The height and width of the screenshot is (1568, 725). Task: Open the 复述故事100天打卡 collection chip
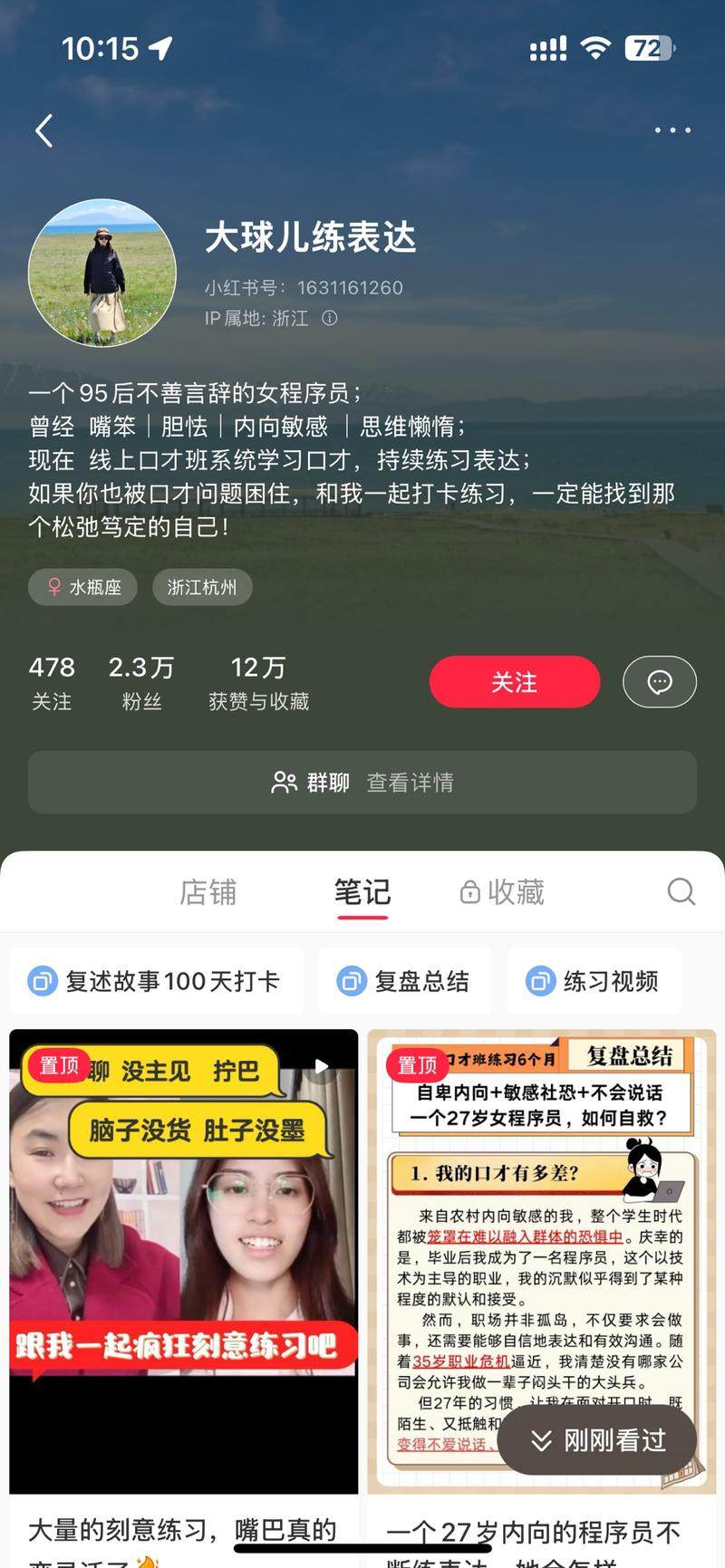tap(156, 981)
